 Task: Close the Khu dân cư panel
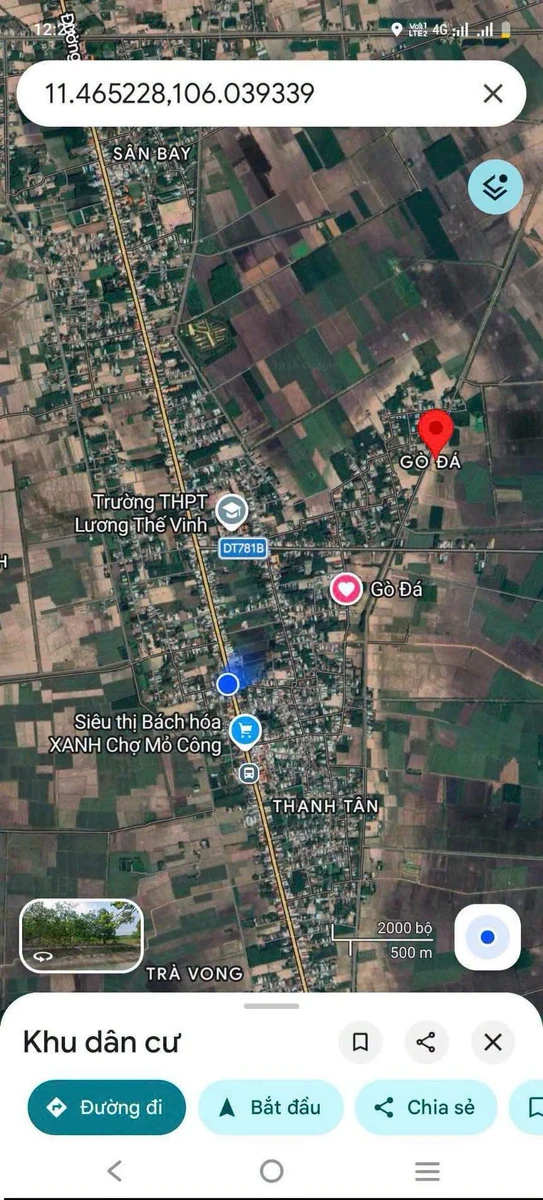tap(493, 1043)
